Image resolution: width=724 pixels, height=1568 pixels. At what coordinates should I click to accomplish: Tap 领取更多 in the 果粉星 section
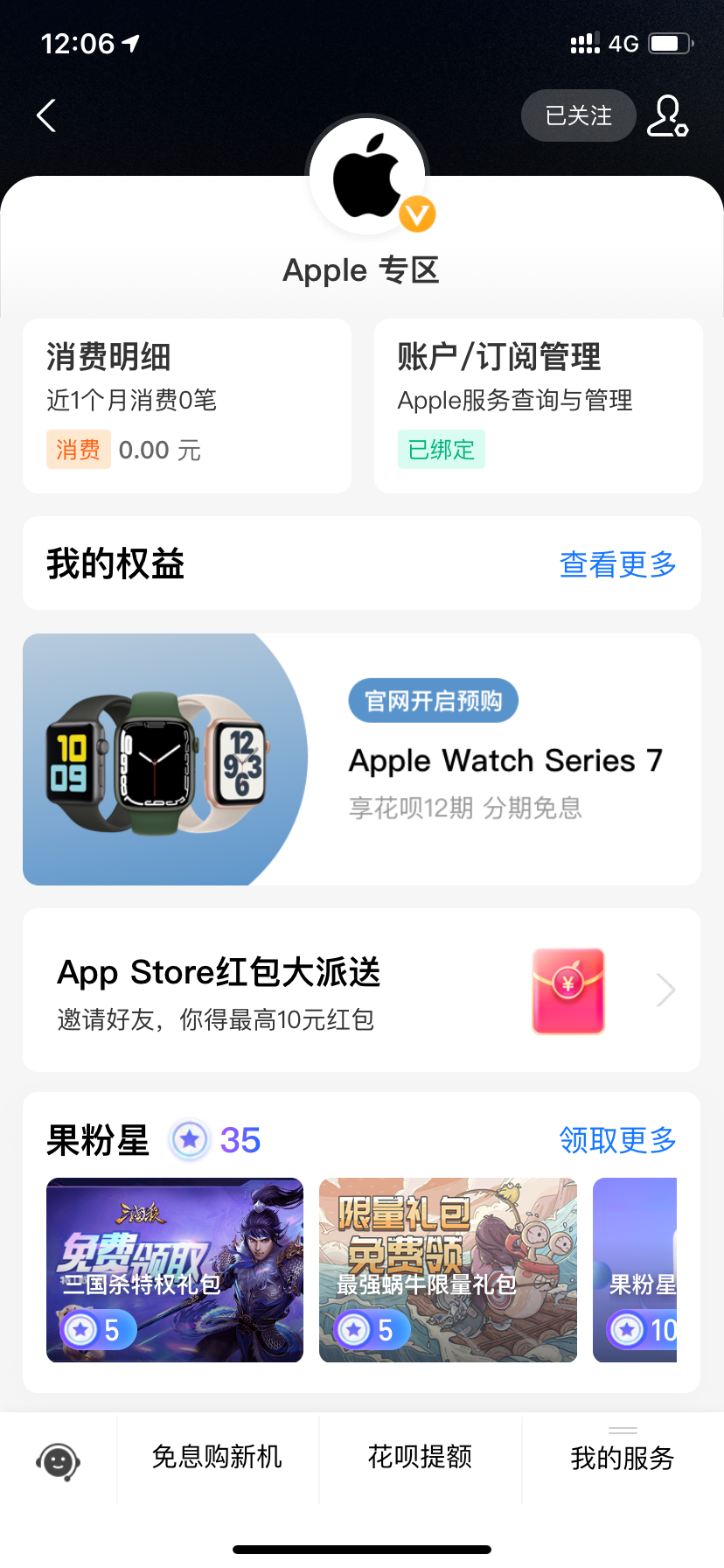(x=617, y=1140)
